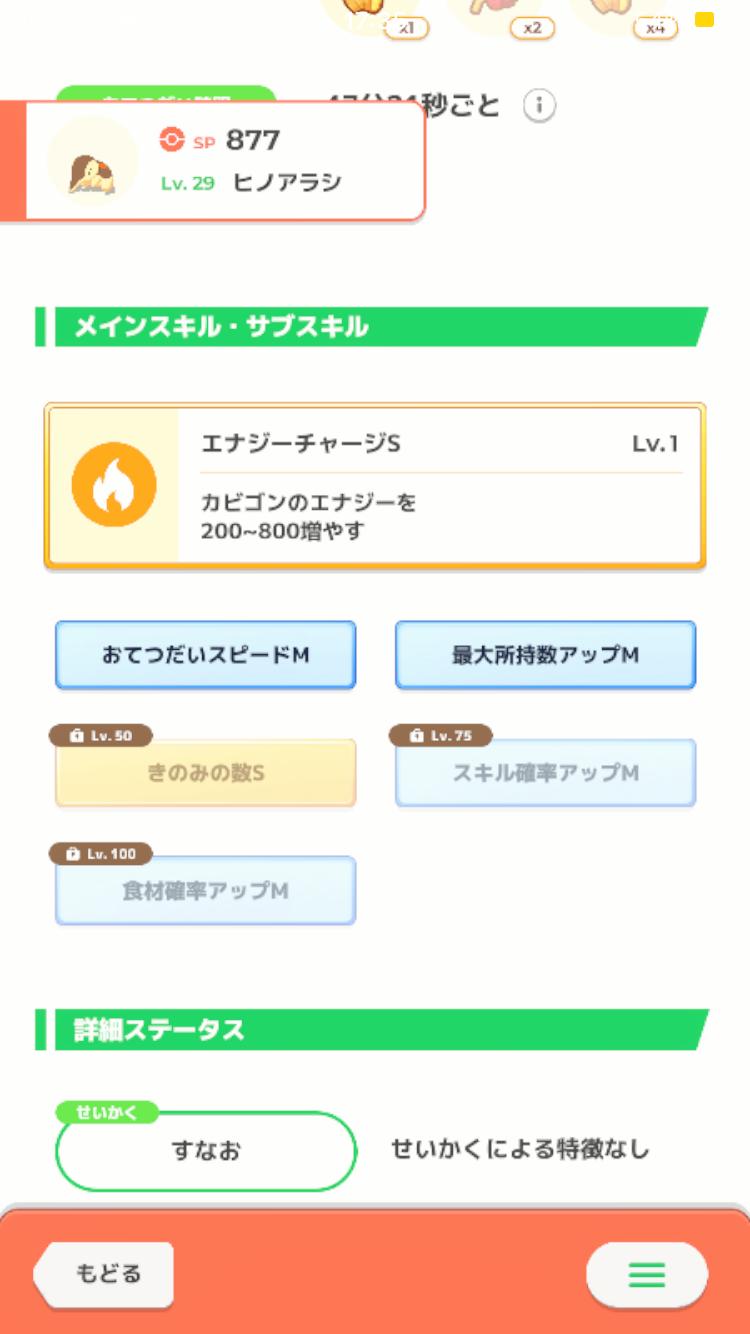Tap the もどる back button

[x=104, y=1274]
